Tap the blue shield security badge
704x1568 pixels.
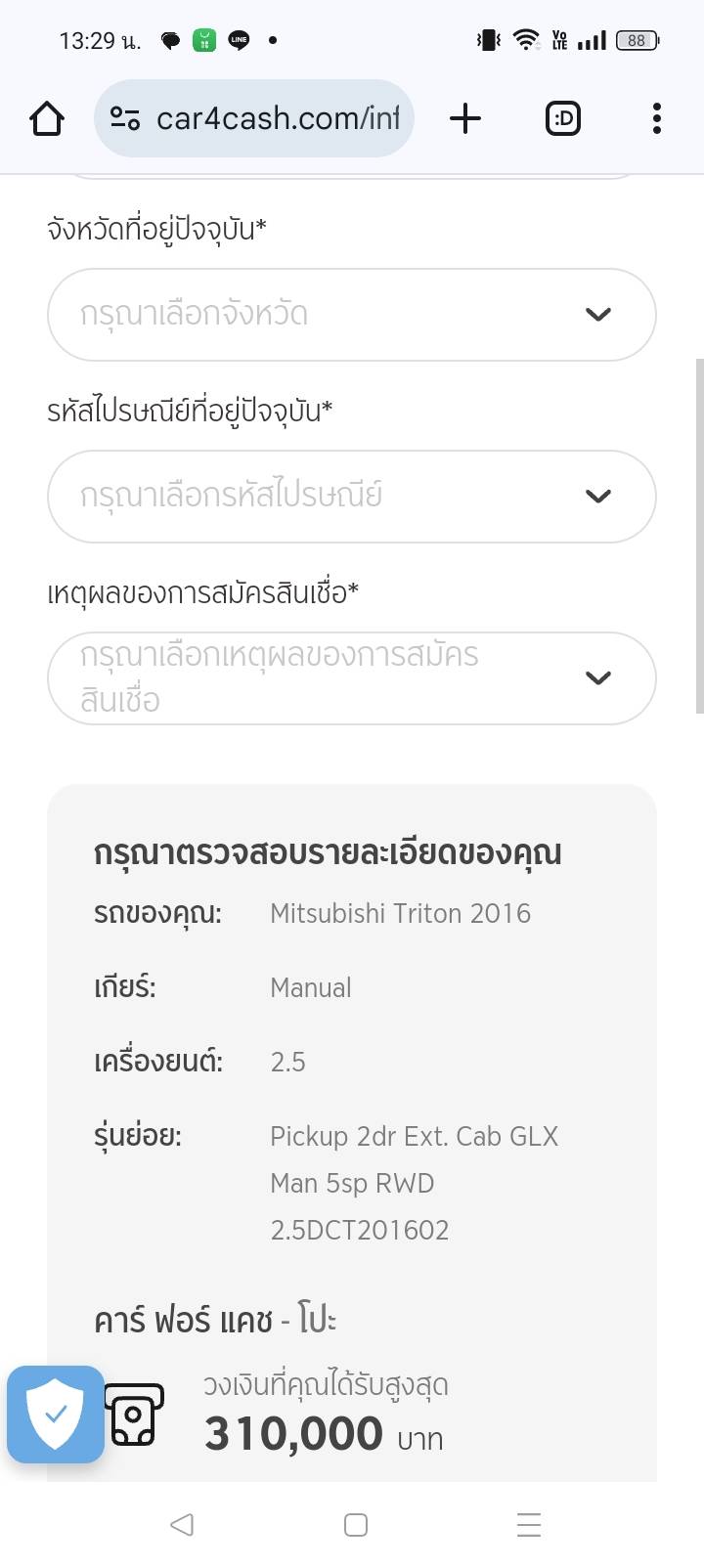[x=56, y=1415]
